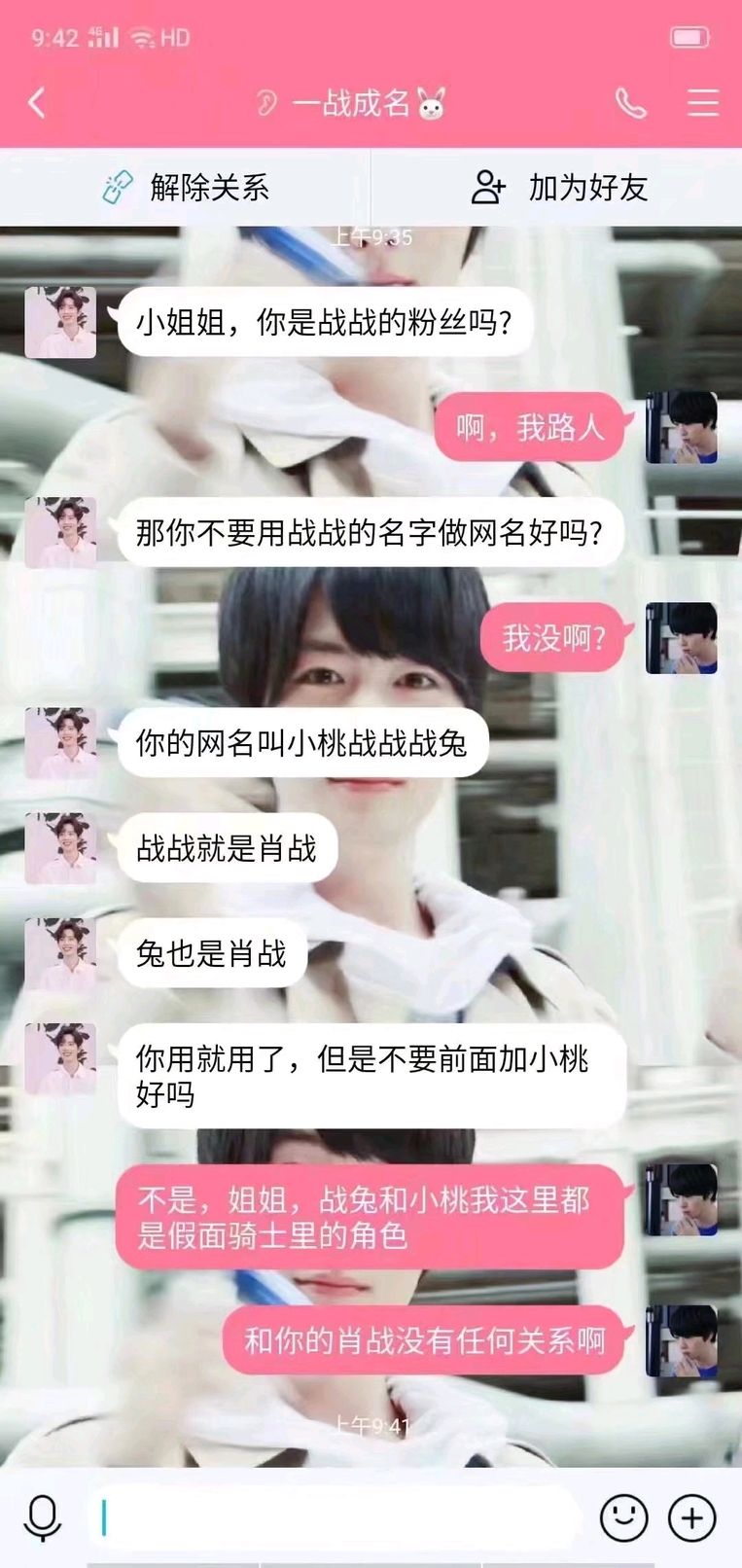Open the chat settings menu

coord(702,102)
